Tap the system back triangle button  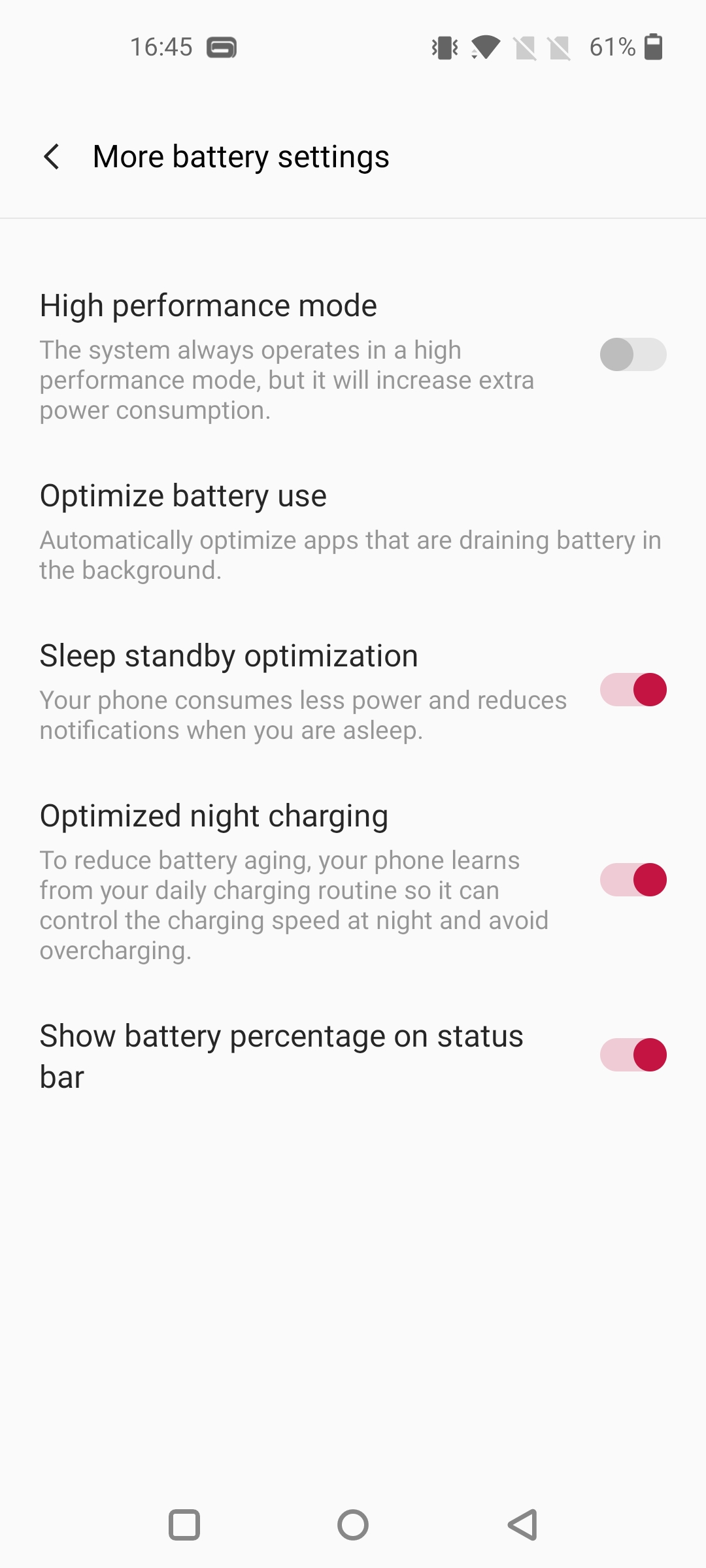pyautogui.click(x=522, y=1525)
